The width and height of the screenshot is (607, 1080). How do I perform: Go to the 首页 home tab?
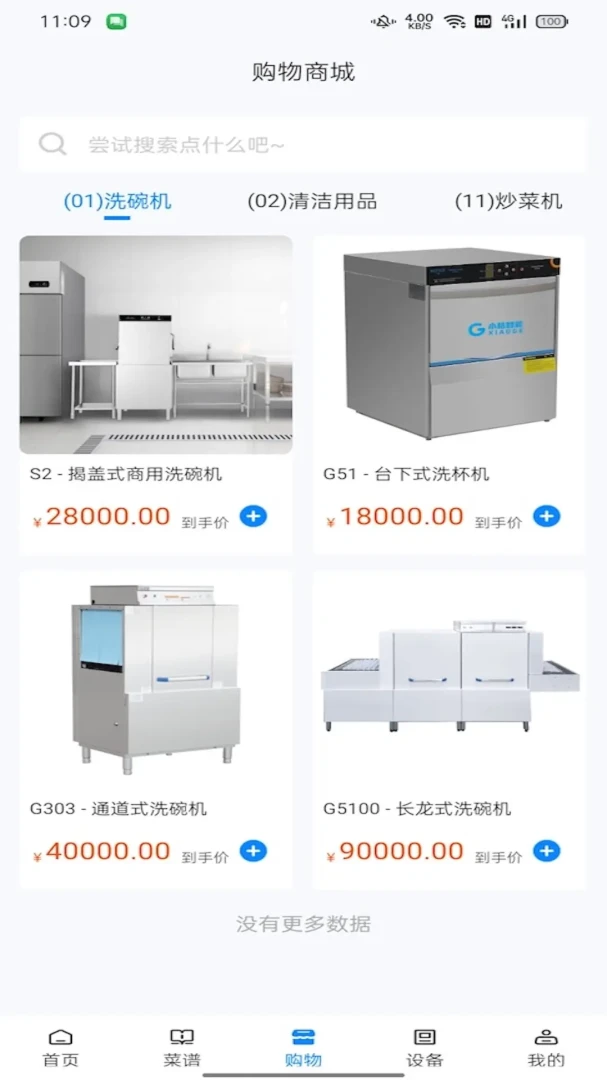[61, 1048]
